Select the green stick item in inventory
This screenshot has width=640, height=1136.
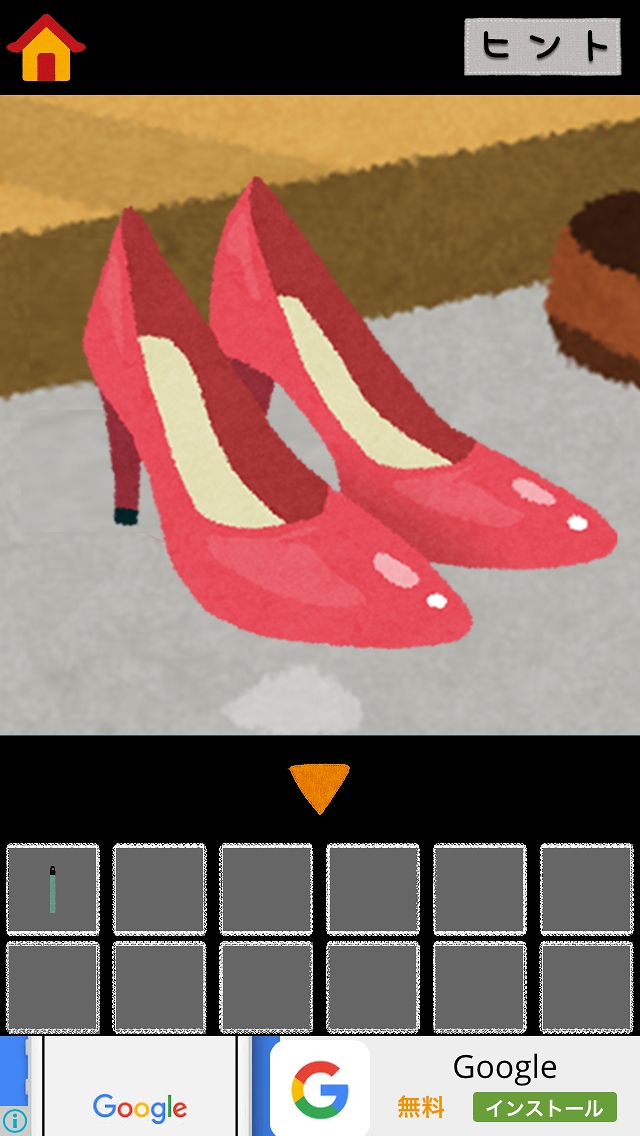[x=53, y=889]
